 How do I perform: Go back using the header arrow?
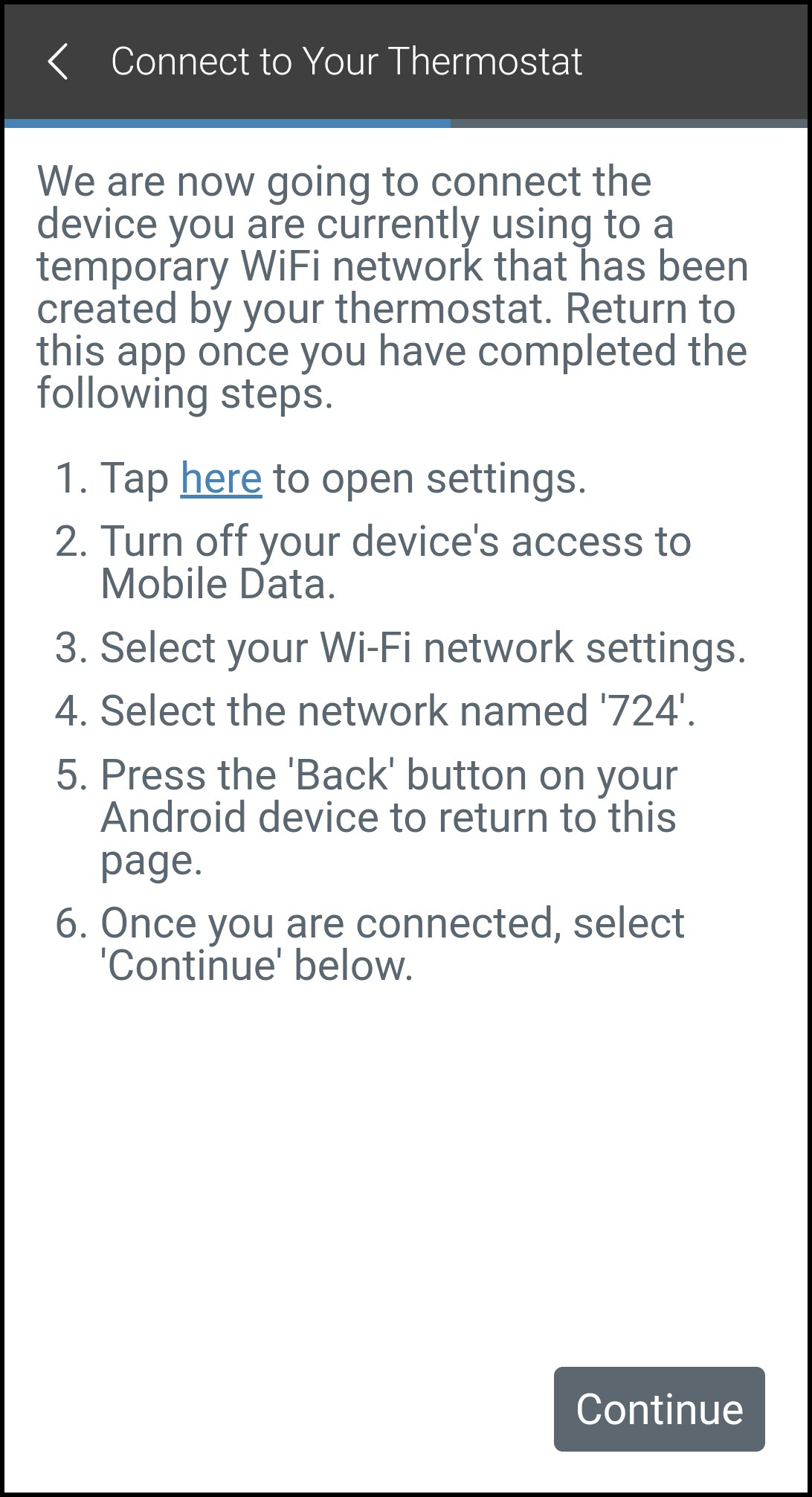[58, 61]
